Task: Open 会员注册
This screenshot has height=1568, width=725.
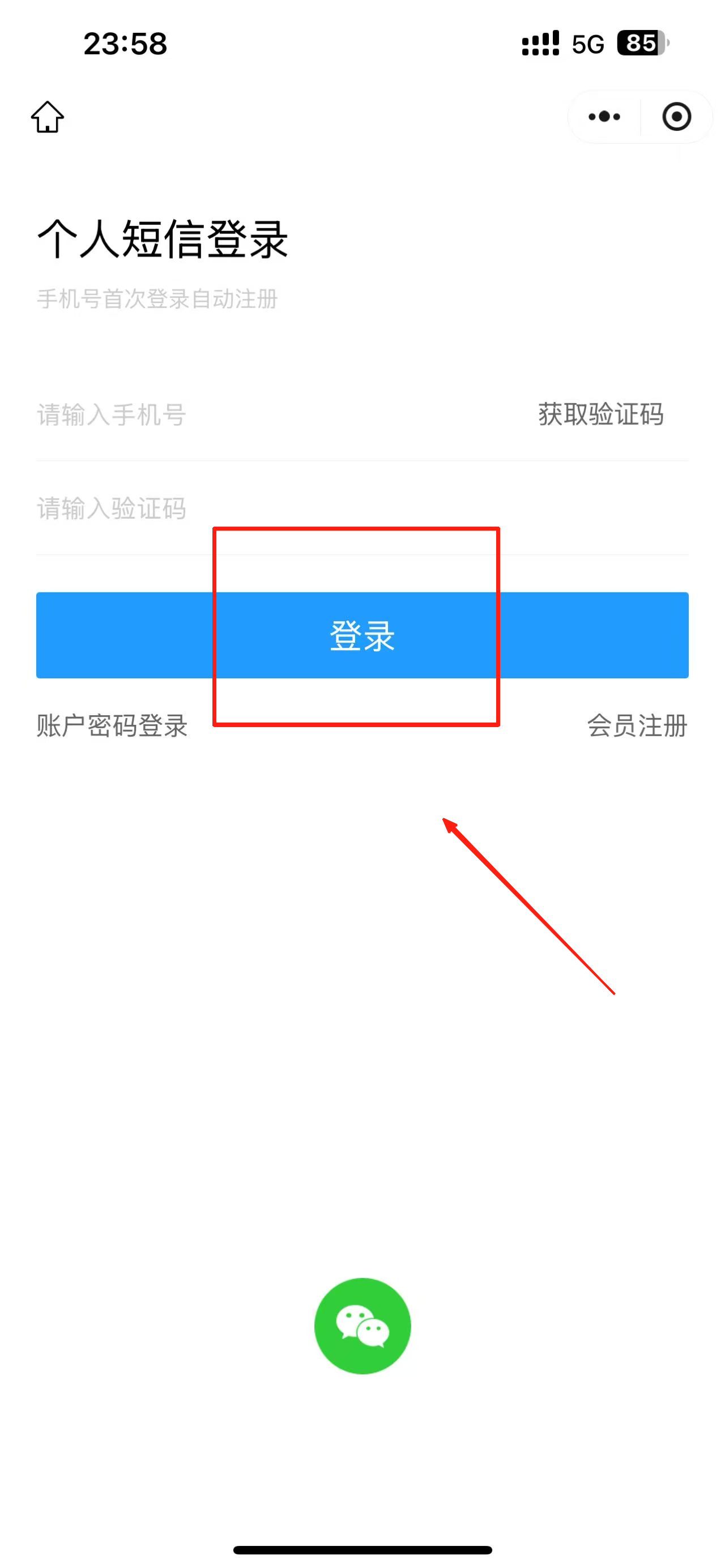Action: coord(637,725)
